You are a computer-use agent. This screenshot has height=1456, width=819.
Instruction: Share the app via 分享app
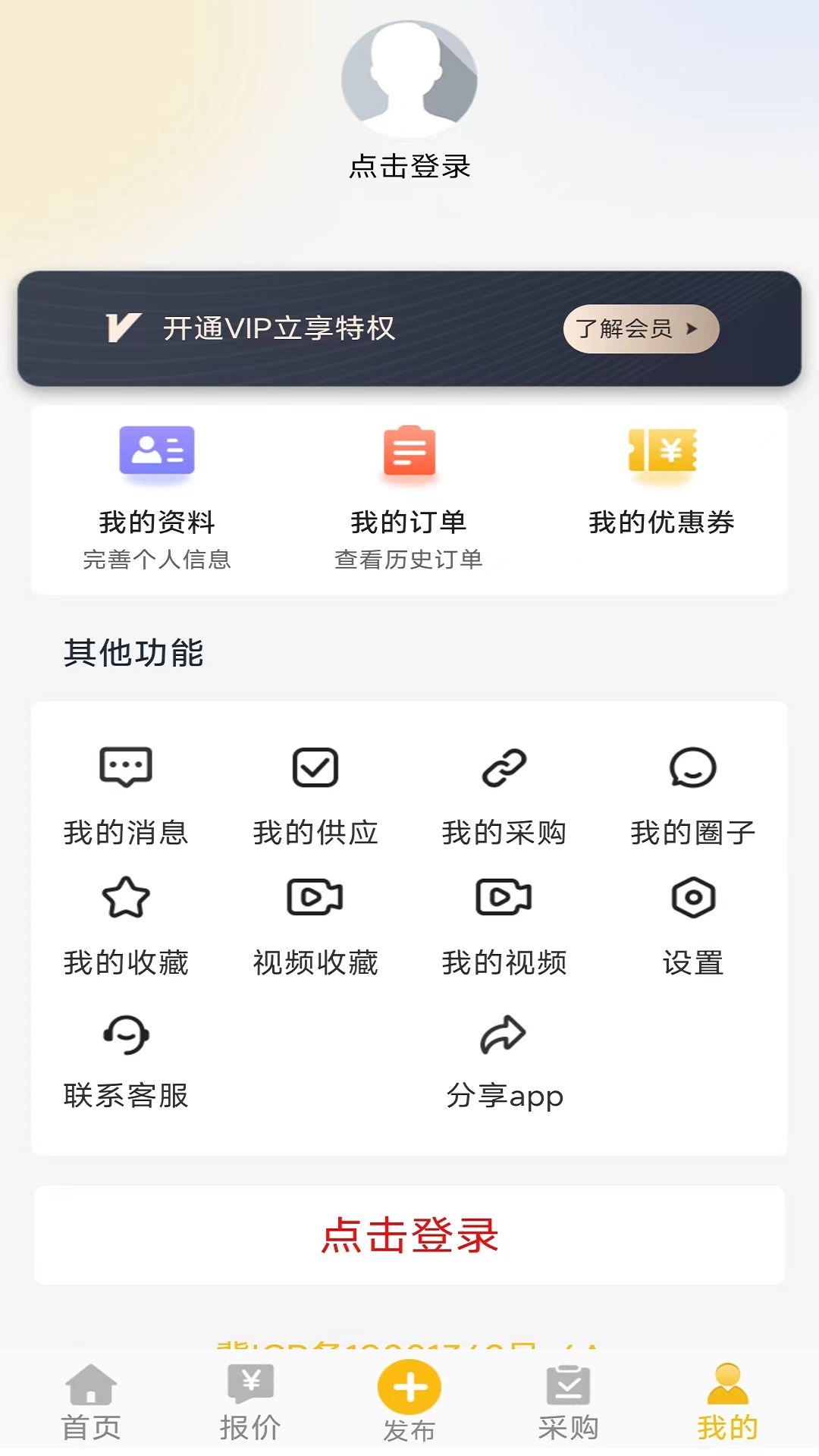(504, 1059)
